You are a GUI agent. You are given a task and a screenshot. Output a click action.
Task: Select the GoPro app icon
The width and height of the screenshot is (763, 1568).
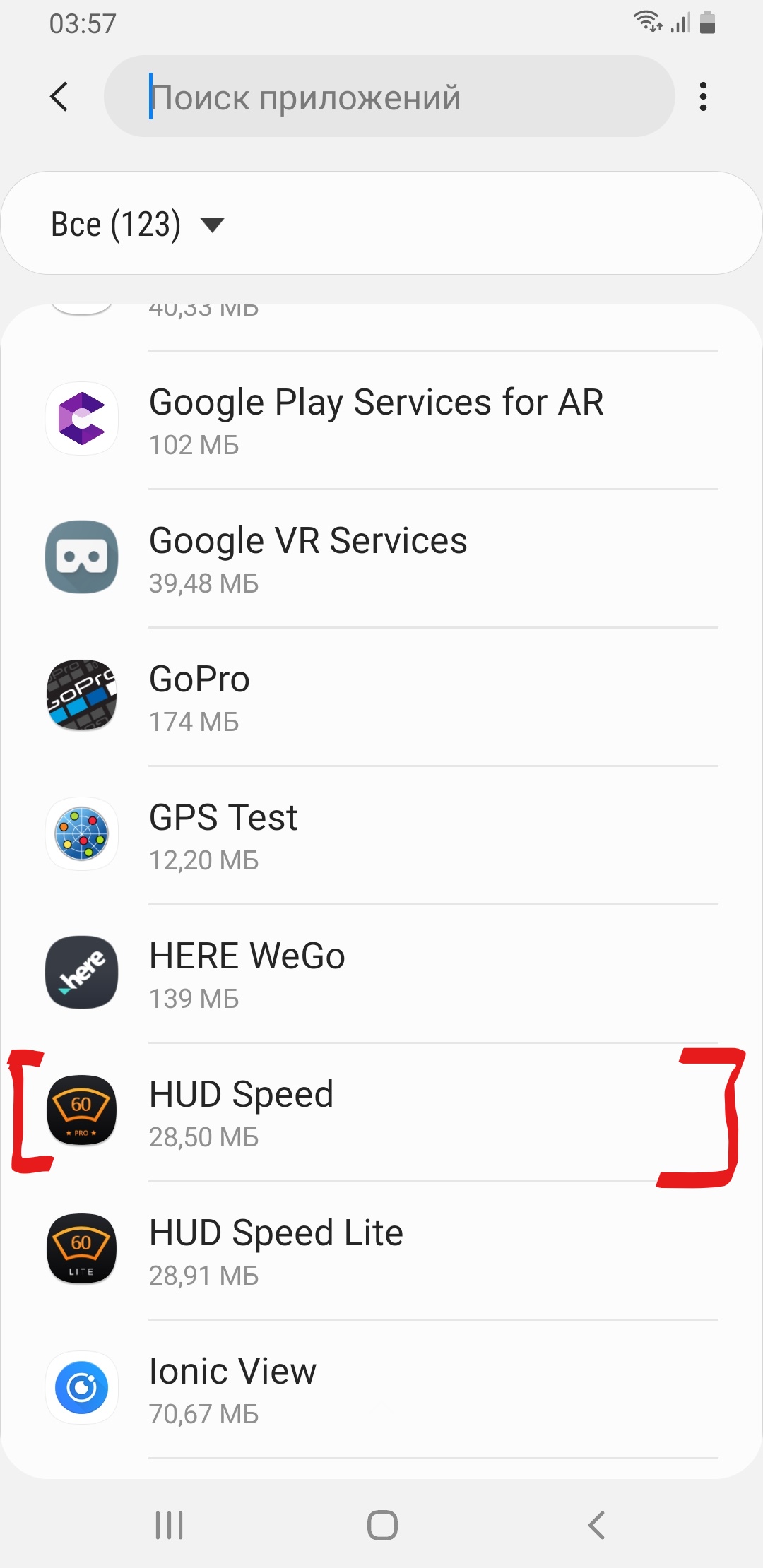pyautogui.click(x=81, y=695)
